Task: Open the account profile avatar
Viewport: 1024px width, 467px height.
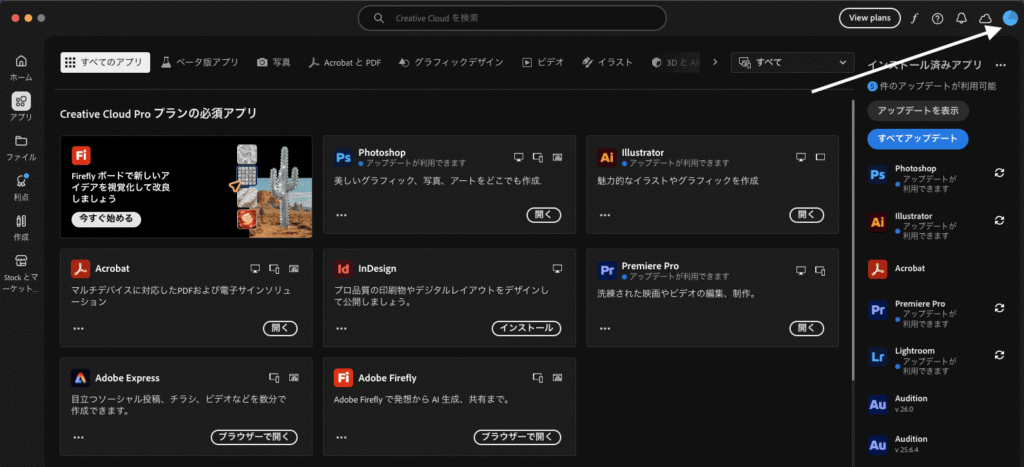Action: pyautogui.click(x=1009, y=18)
